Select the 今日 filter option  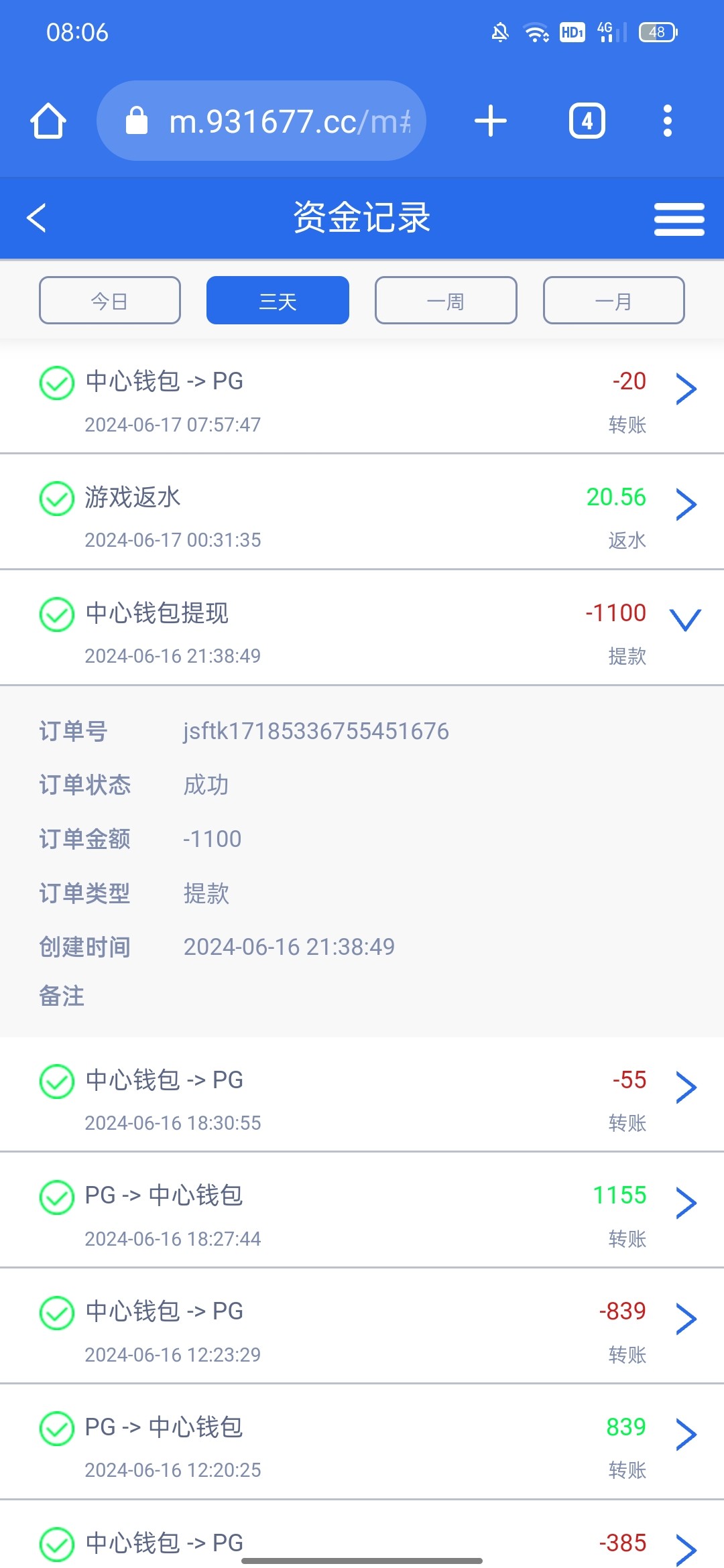pyautogui.click(x=109, y=300)
